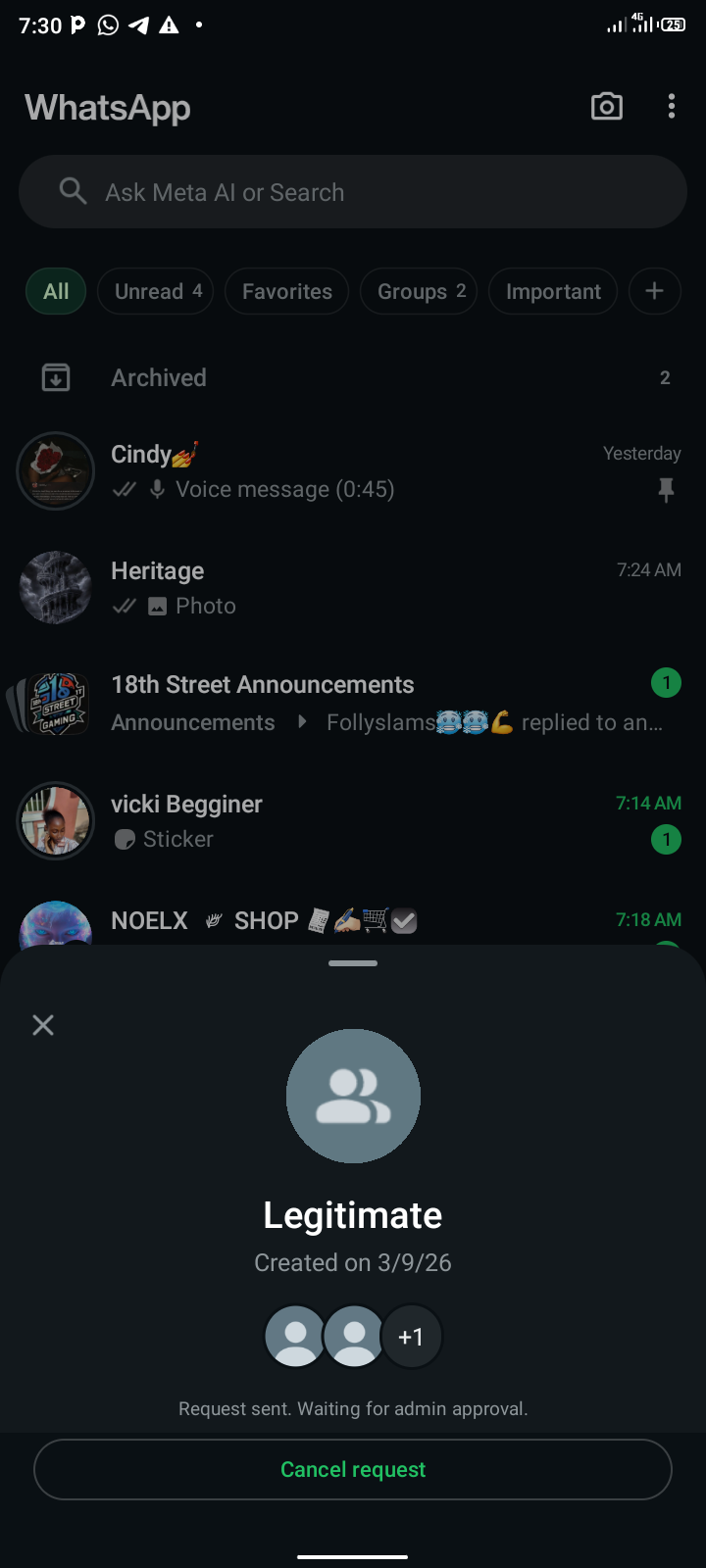This screenshot has width=706, height=1568.
Task: Open the more options menu
Action: 672,107
